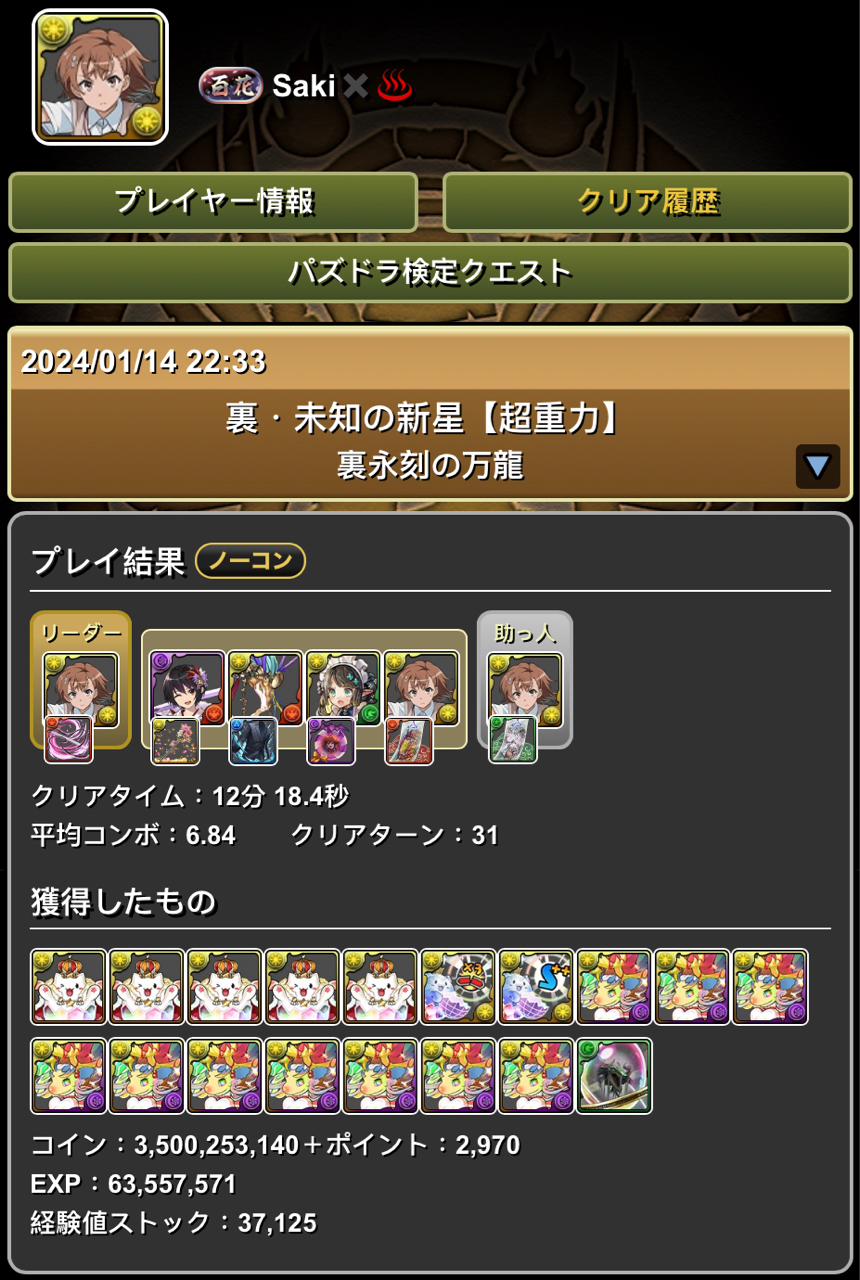
Task: Open the プレイヤー情報 tab
Action: [x=213, y=202]
